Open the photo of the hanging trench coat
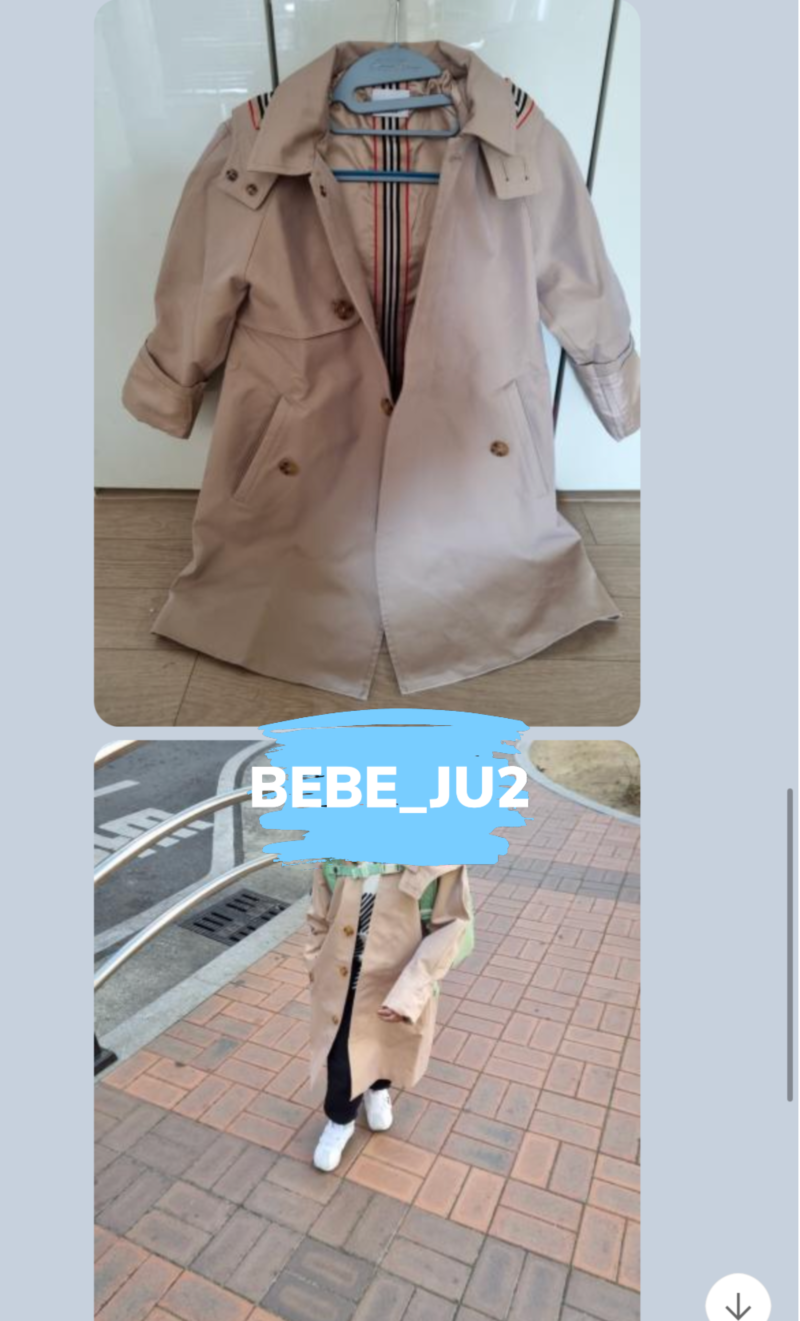The image size is (800, 1321). pyautogui.click(x=367, y=360)
